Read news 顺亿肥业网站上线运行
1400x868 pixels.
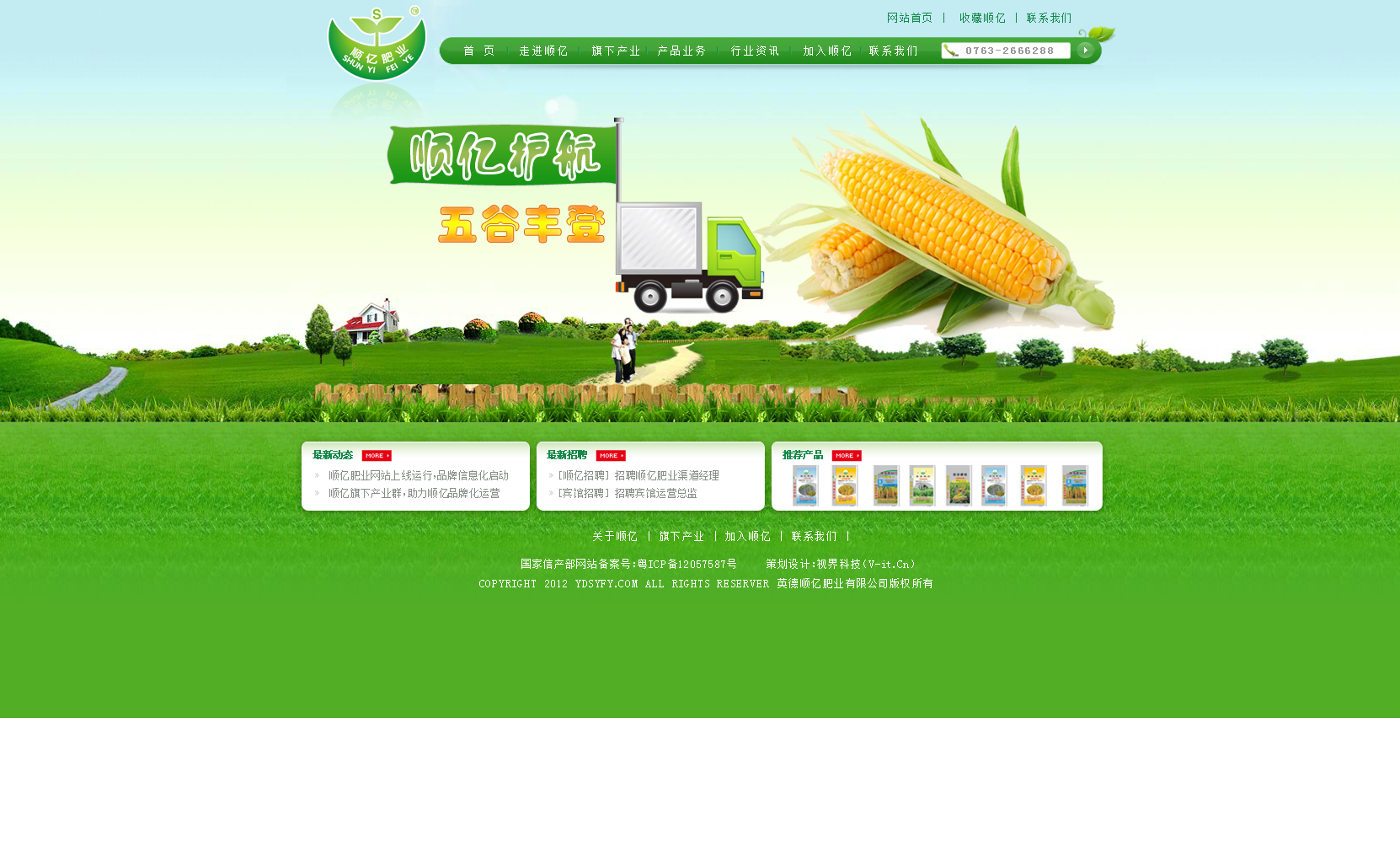click(x=419, y=476)
